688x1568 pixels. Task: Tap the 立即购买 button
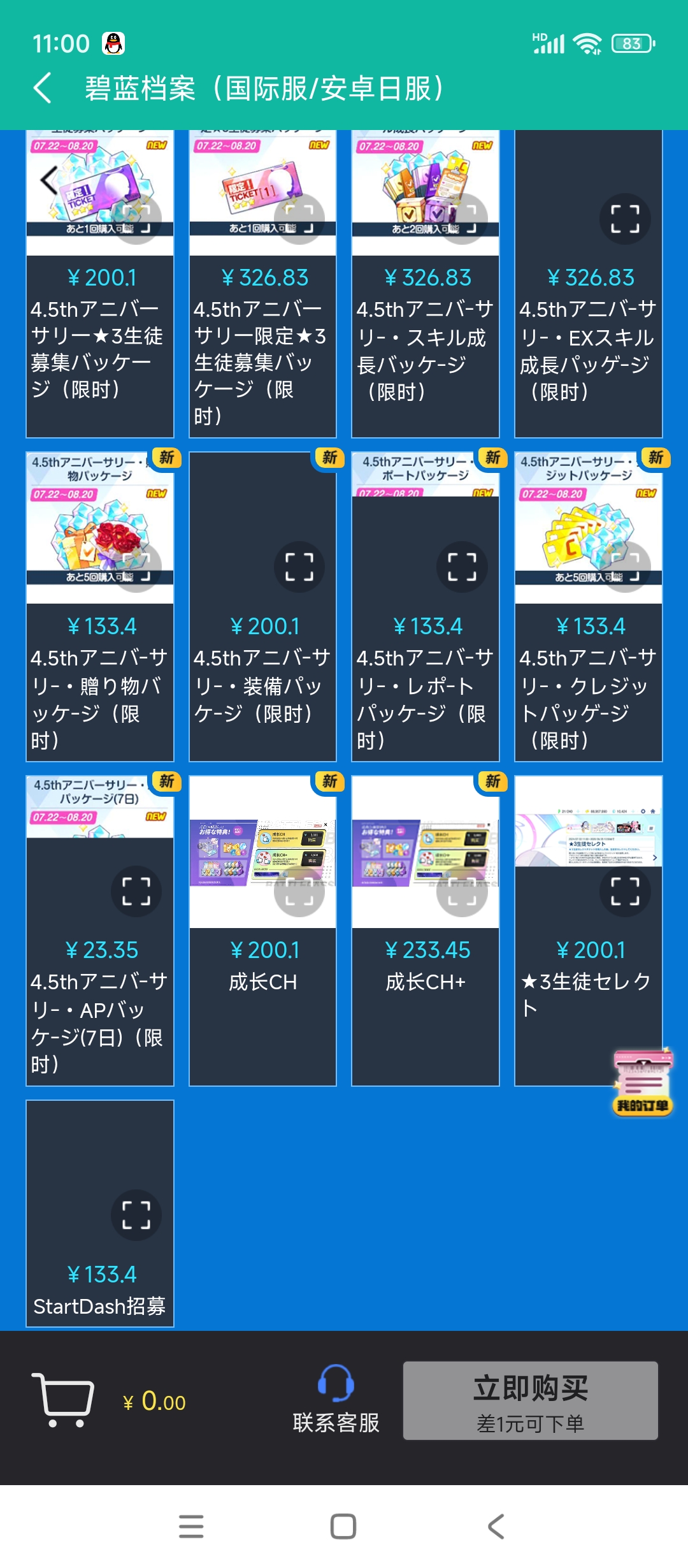pos(530,1400)
